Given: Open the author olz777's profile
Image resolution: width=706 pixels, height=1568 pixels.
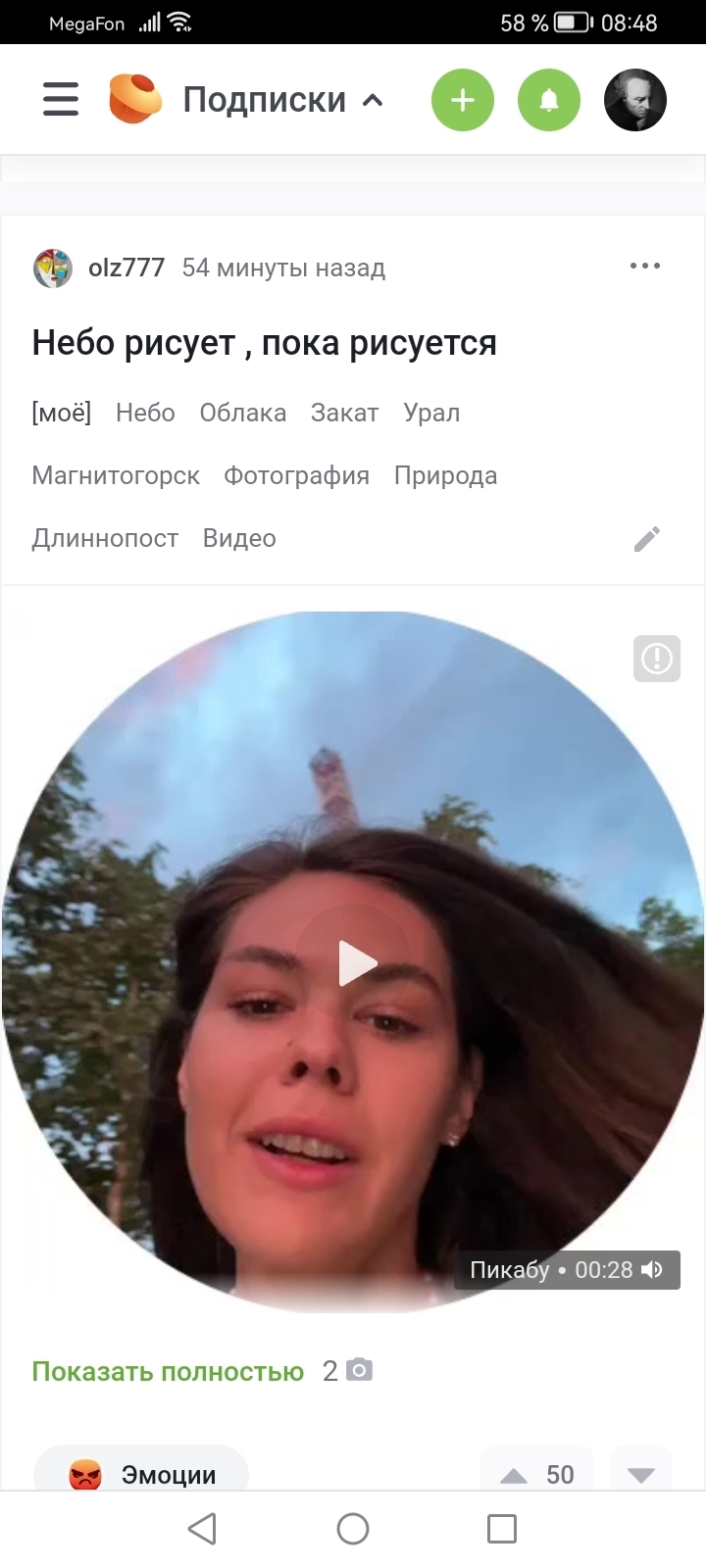Looking at the screenshot, I should (x=126, y=268).
